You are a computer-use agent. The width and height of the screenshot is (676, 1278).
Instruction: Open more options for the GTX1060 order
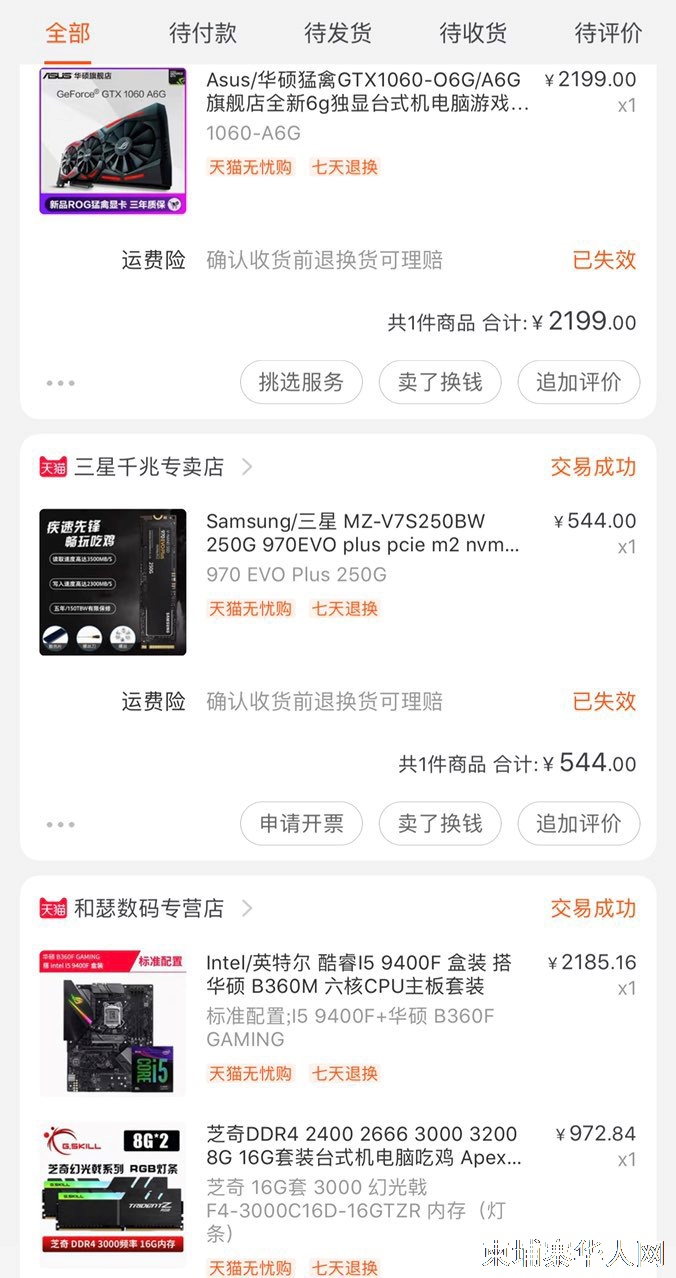click(60, 383)
